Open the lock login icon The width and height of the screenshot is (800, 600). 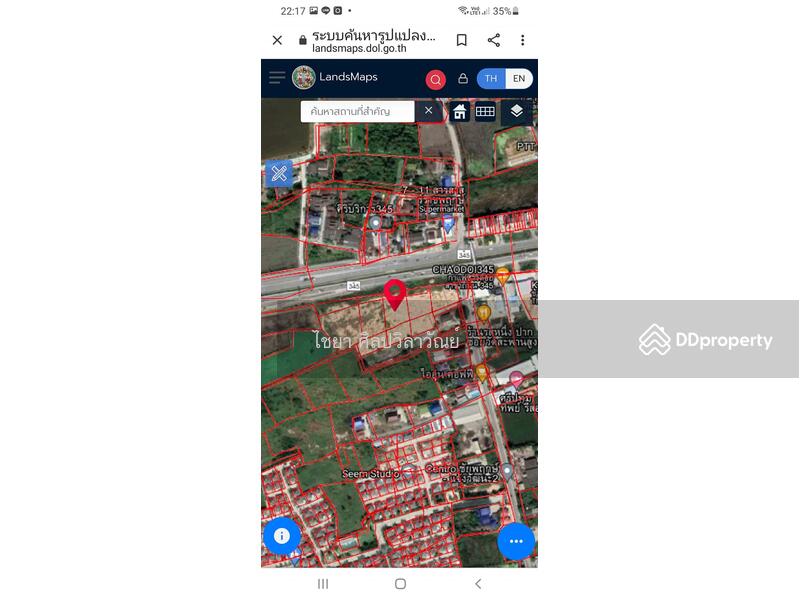click(463, 79)
